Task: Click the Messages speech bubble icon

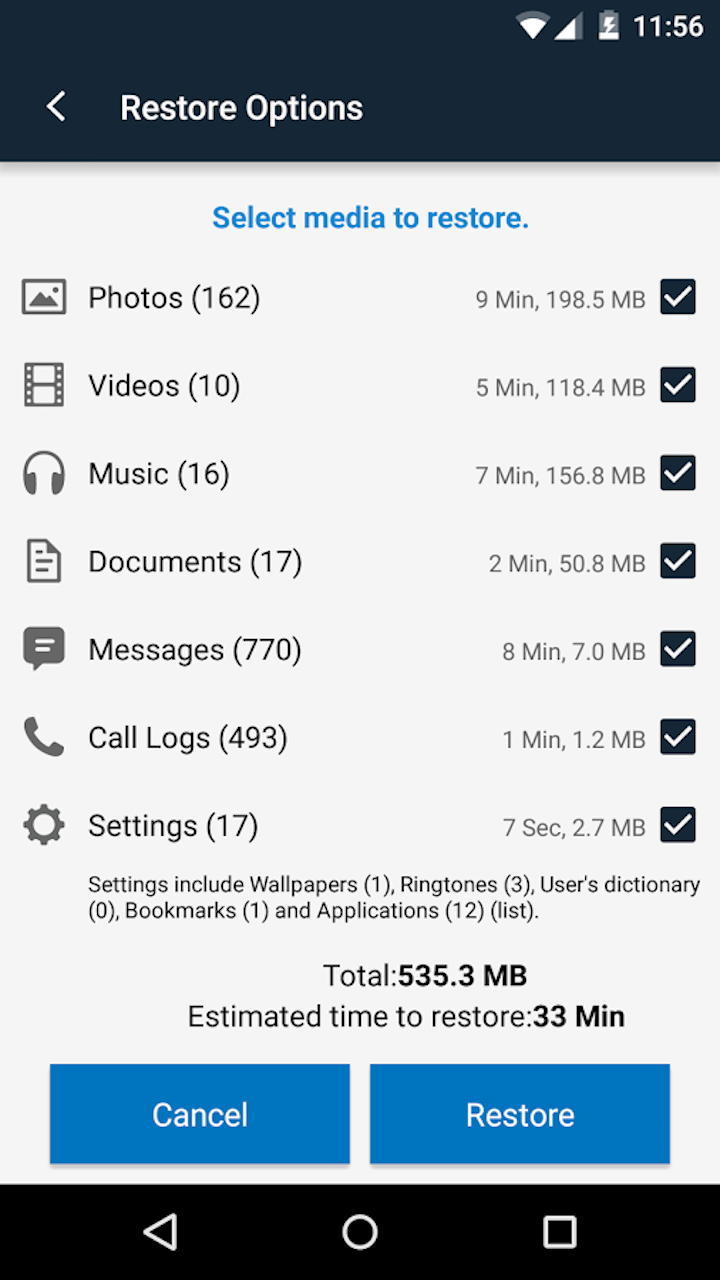Action: pyautogui.click(x=43, y=649)
